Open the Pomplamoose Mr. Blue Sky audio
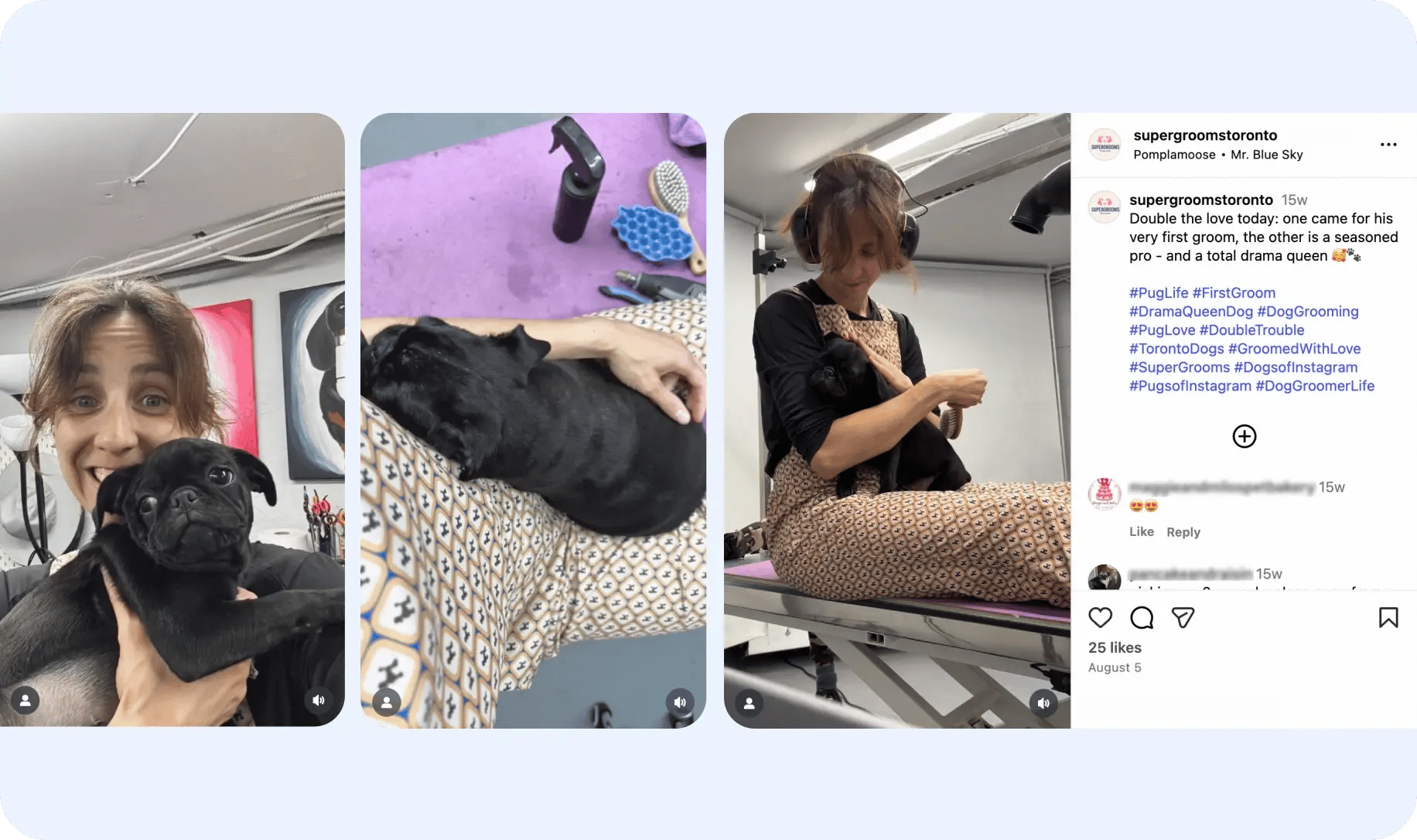 coord(1217,155)
